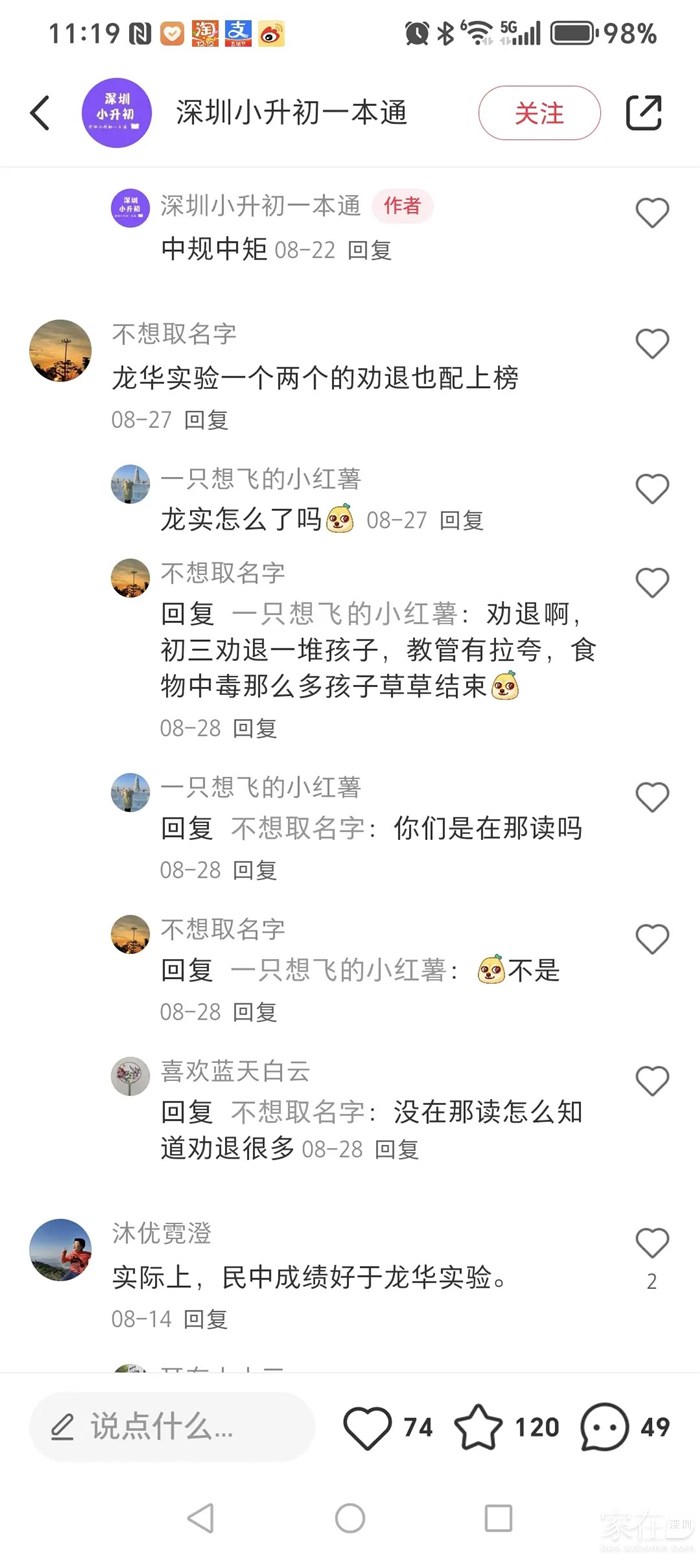This screenshot has height=1555, width=700.
Task: Reply to the comment 你们是在那读吗
Action: (254, 870)
